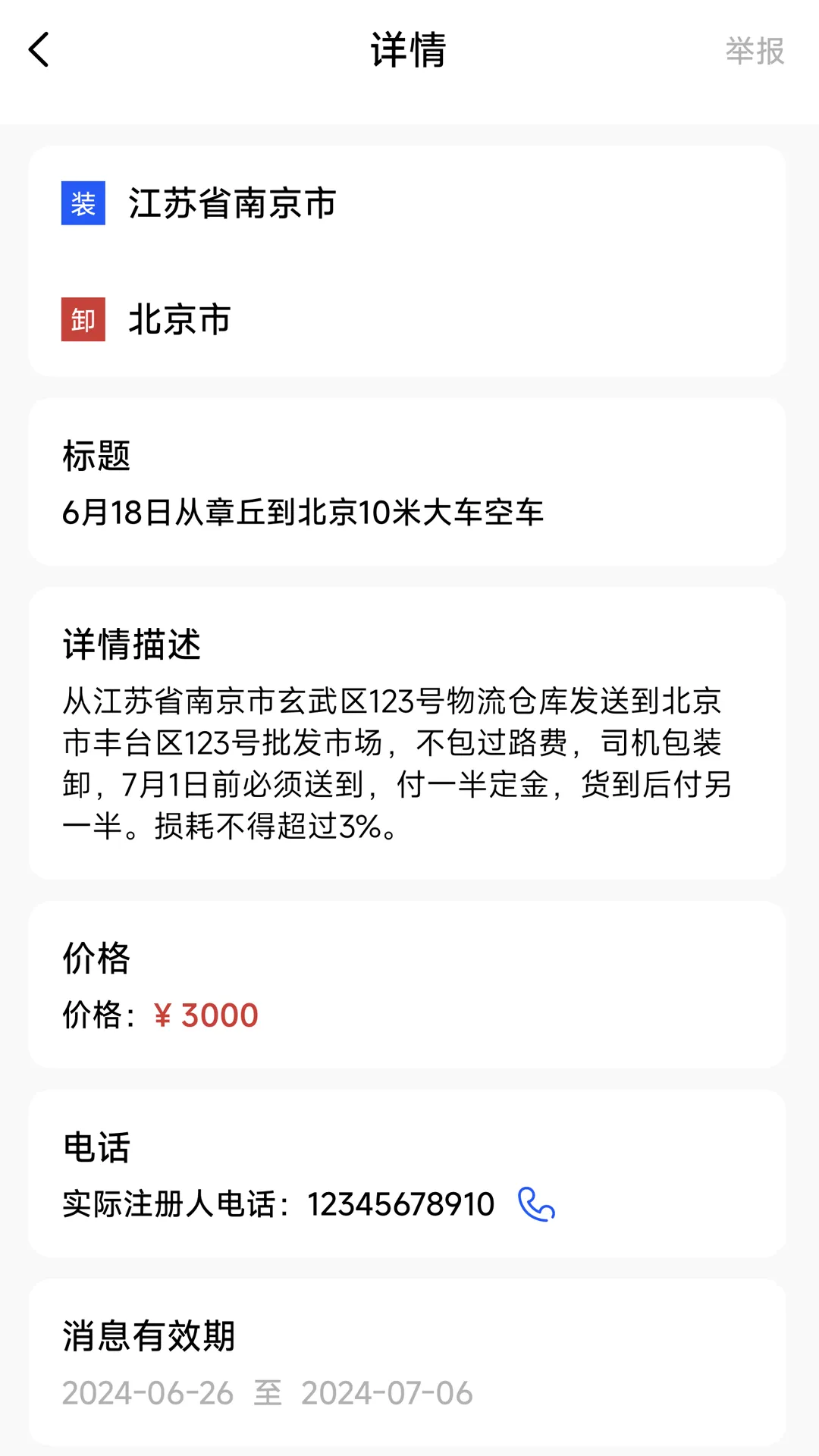Go back using the top-left arrow
Viewport: 819px width, 1456px height.
[39, 50]
